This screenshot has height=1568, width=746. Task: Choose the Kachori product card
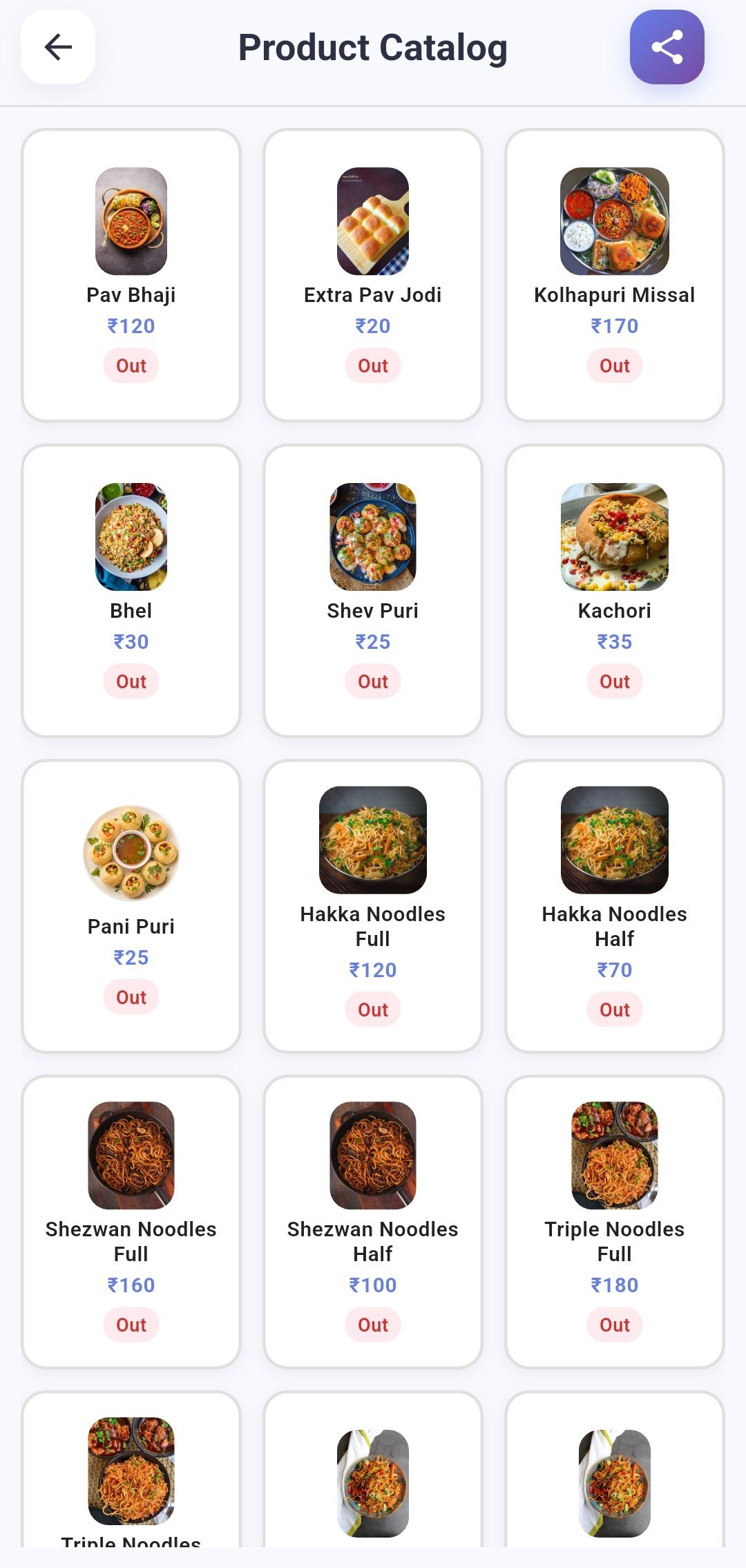pyautogui.click(x=615, y=591)
